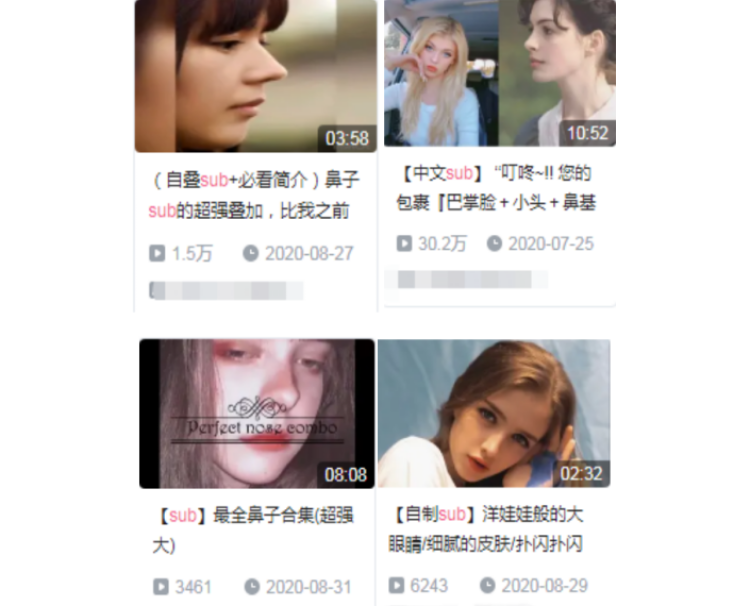Open the 03:58 video 自叠sub+必看简介
The image size is (750, 606).
coord(255,76)
